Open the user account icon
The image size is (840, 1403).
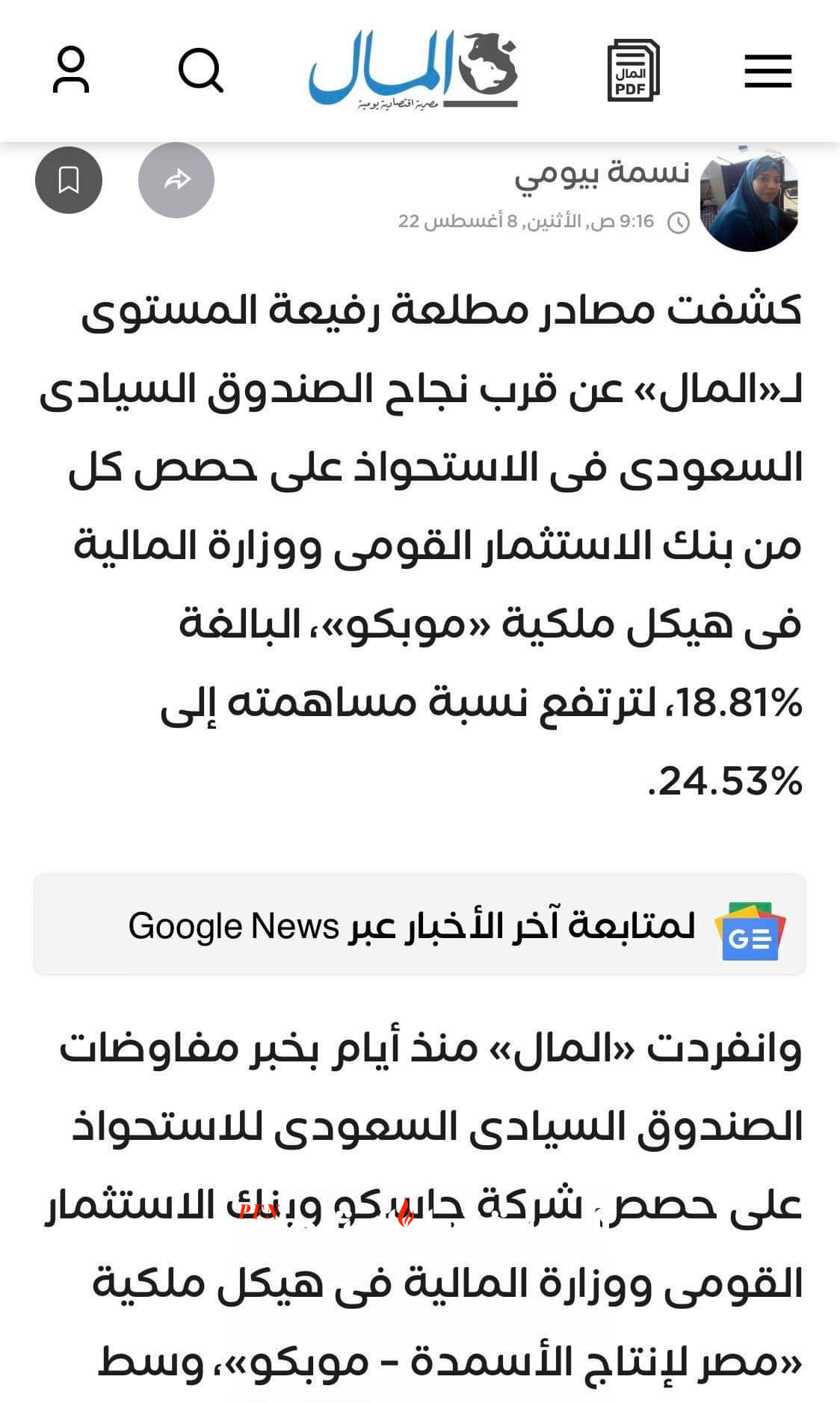click(x=71, y=70)
